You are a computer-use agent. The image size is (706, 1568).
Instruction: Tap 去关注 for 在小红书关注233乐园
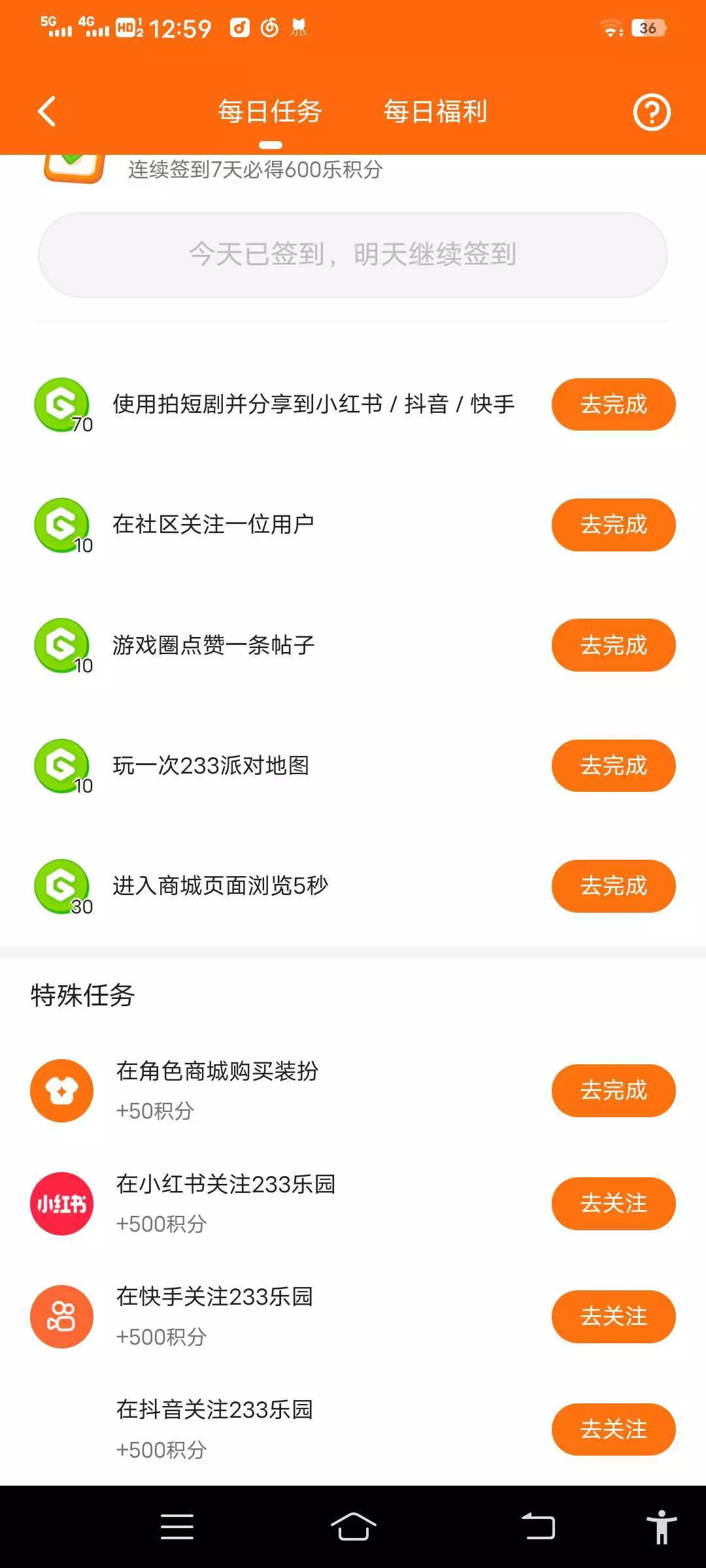(x=613, y=1203)
